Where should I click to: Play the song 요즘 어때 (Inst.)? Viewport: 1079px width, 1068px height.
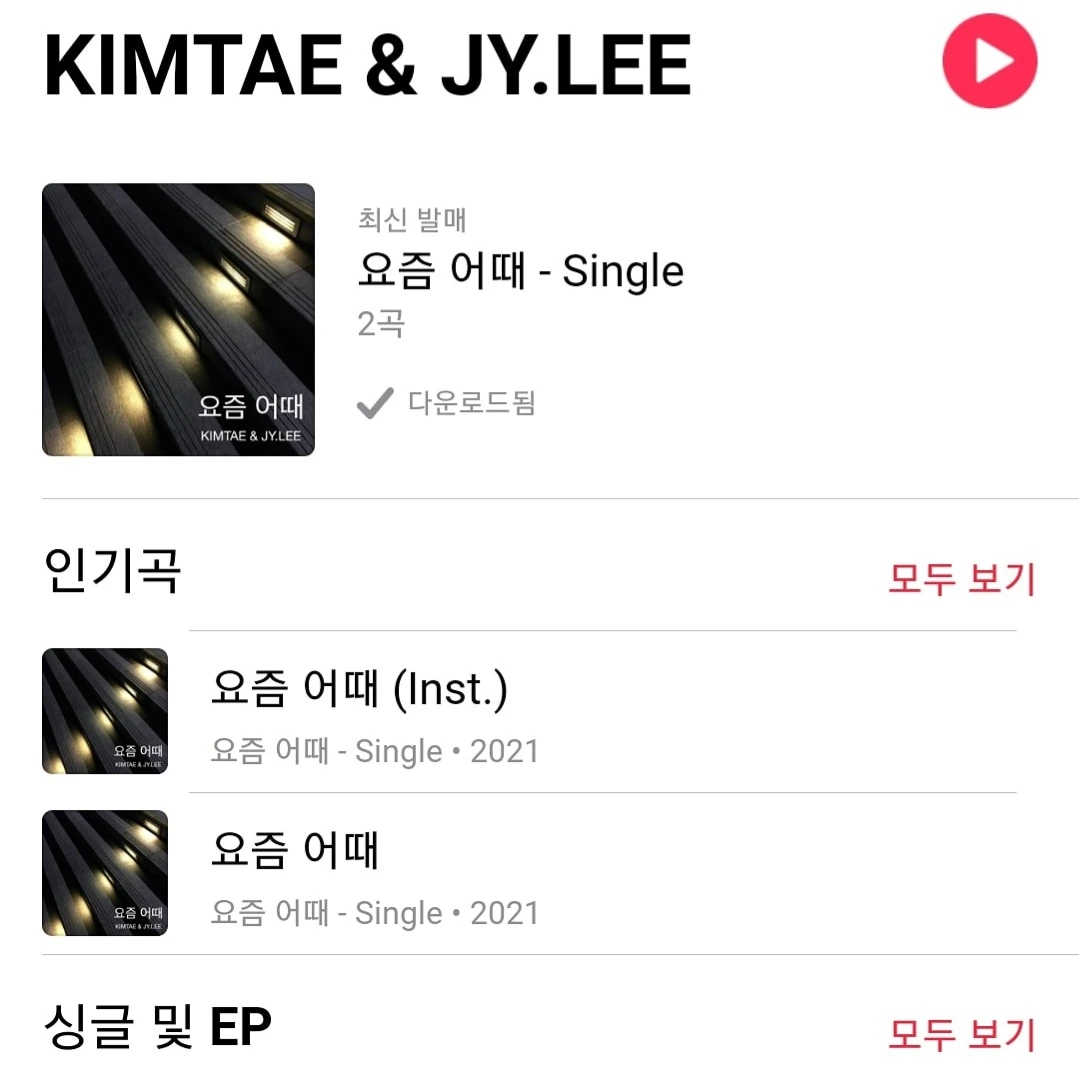359,689
